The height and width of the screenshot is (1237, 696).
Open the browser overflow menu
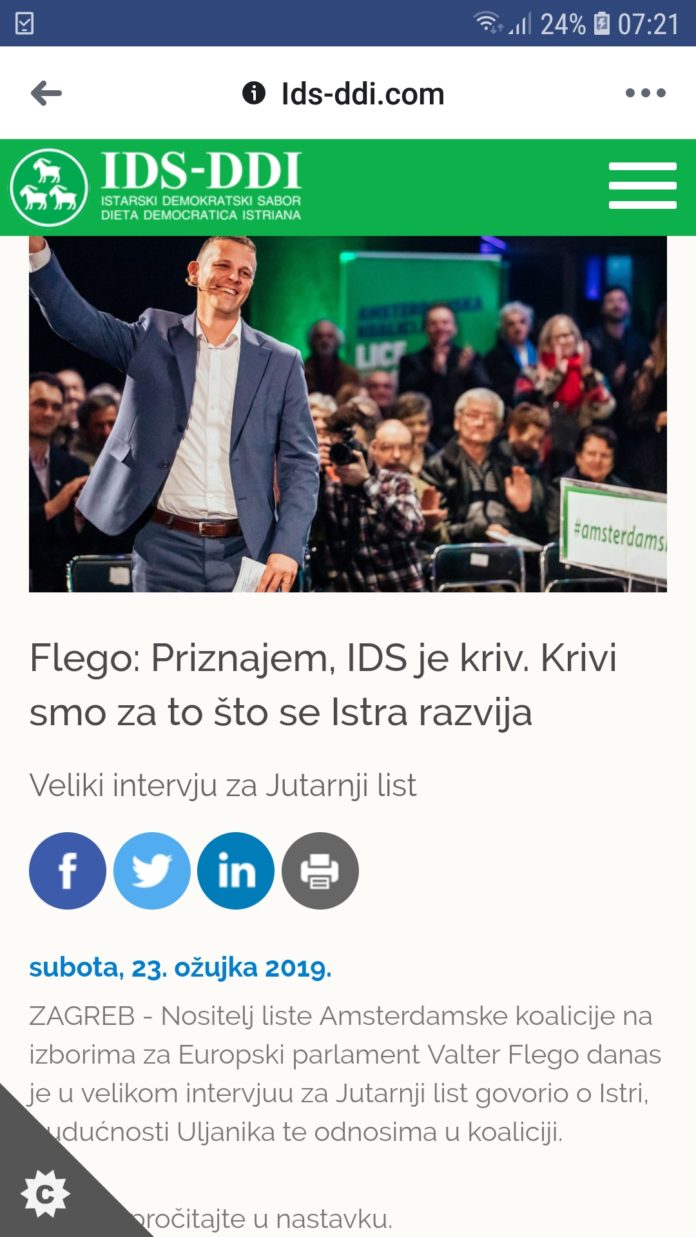pos(645,94)
